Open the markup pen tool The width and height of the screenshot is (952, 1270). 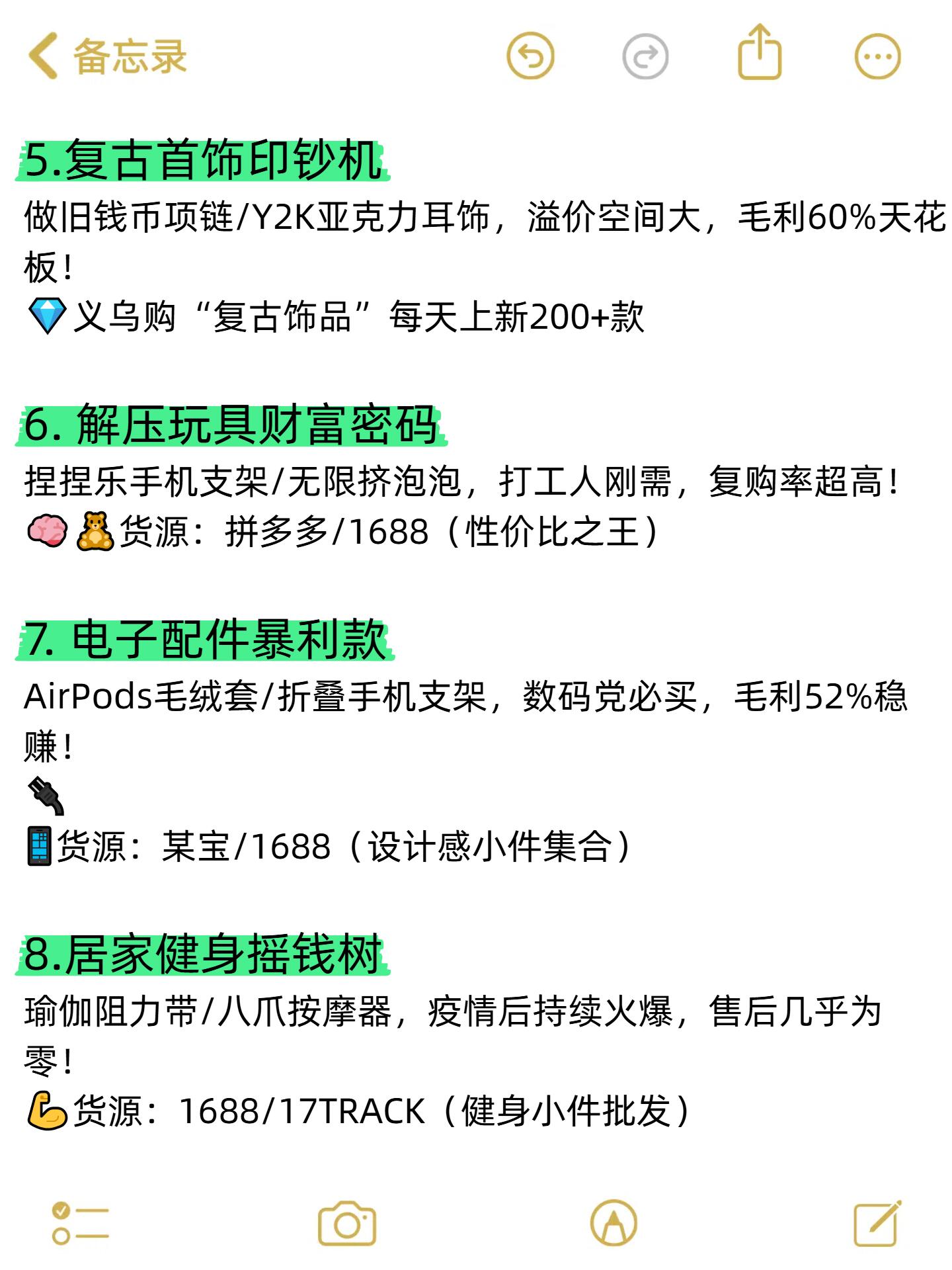pos(614,1224)
